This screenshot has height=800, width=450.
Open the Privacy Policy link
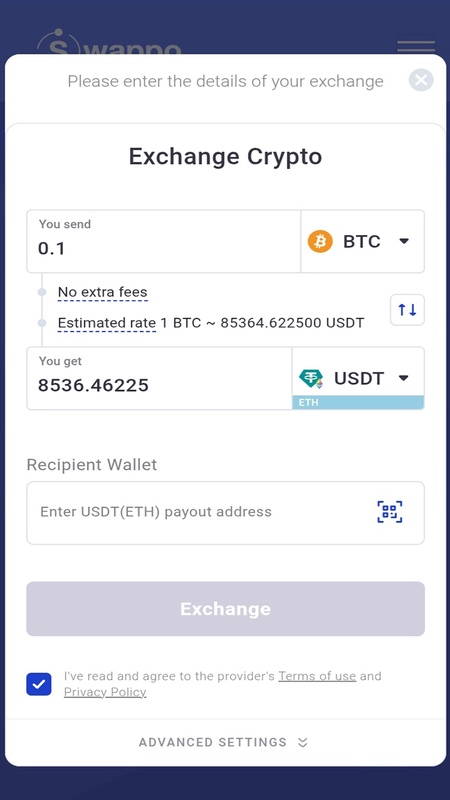(105, 692)
